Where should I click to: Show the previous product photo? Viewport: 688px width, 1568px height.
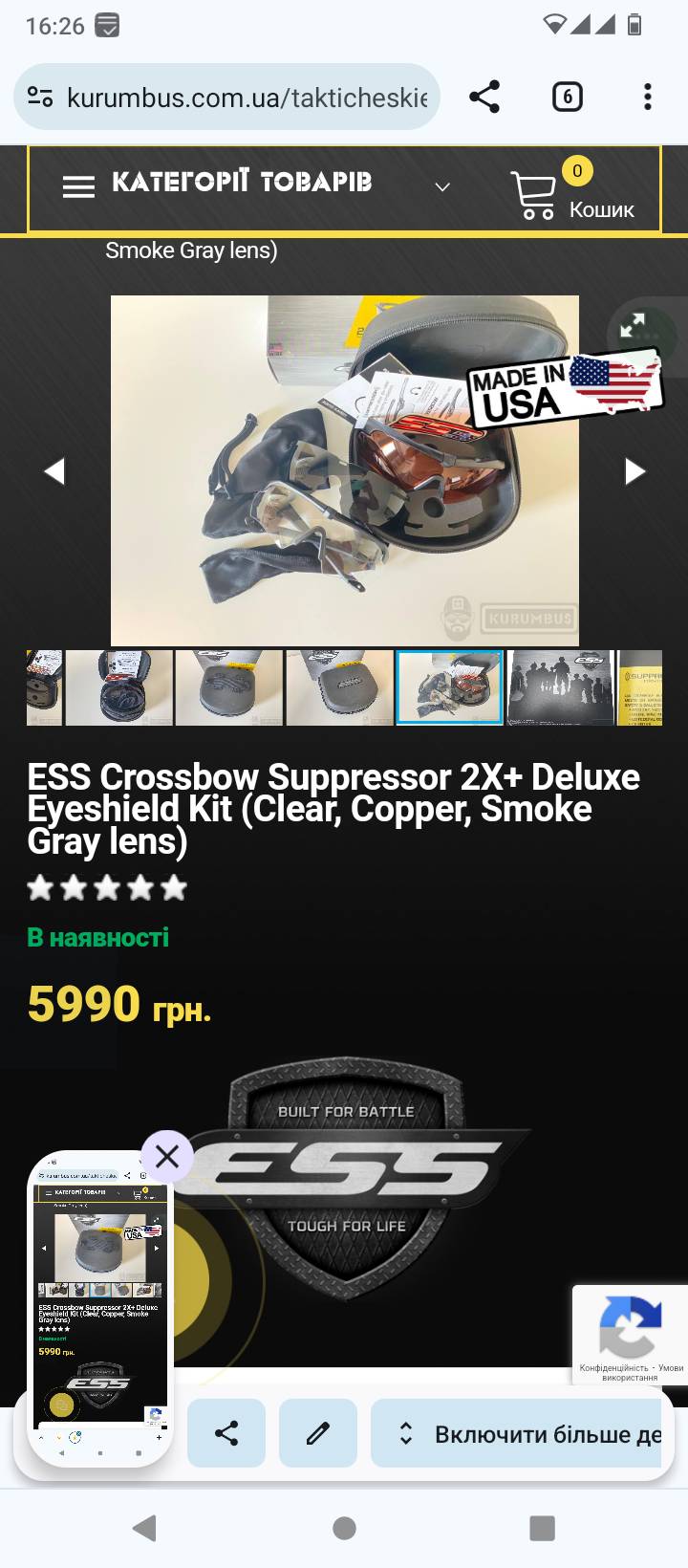click(54, 470)
